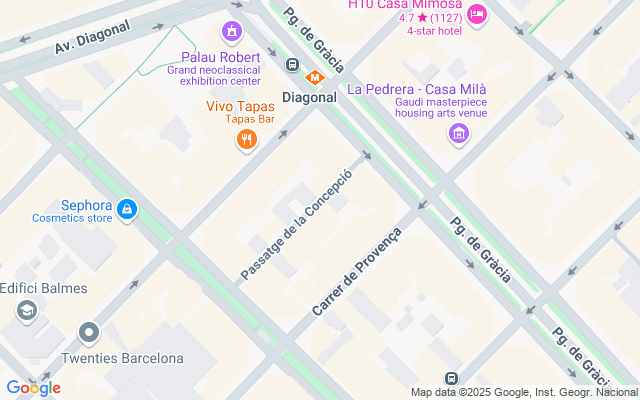640x400 pixels.
Task: Open the Edifici Balmes marker
Action: coord(27,311)
